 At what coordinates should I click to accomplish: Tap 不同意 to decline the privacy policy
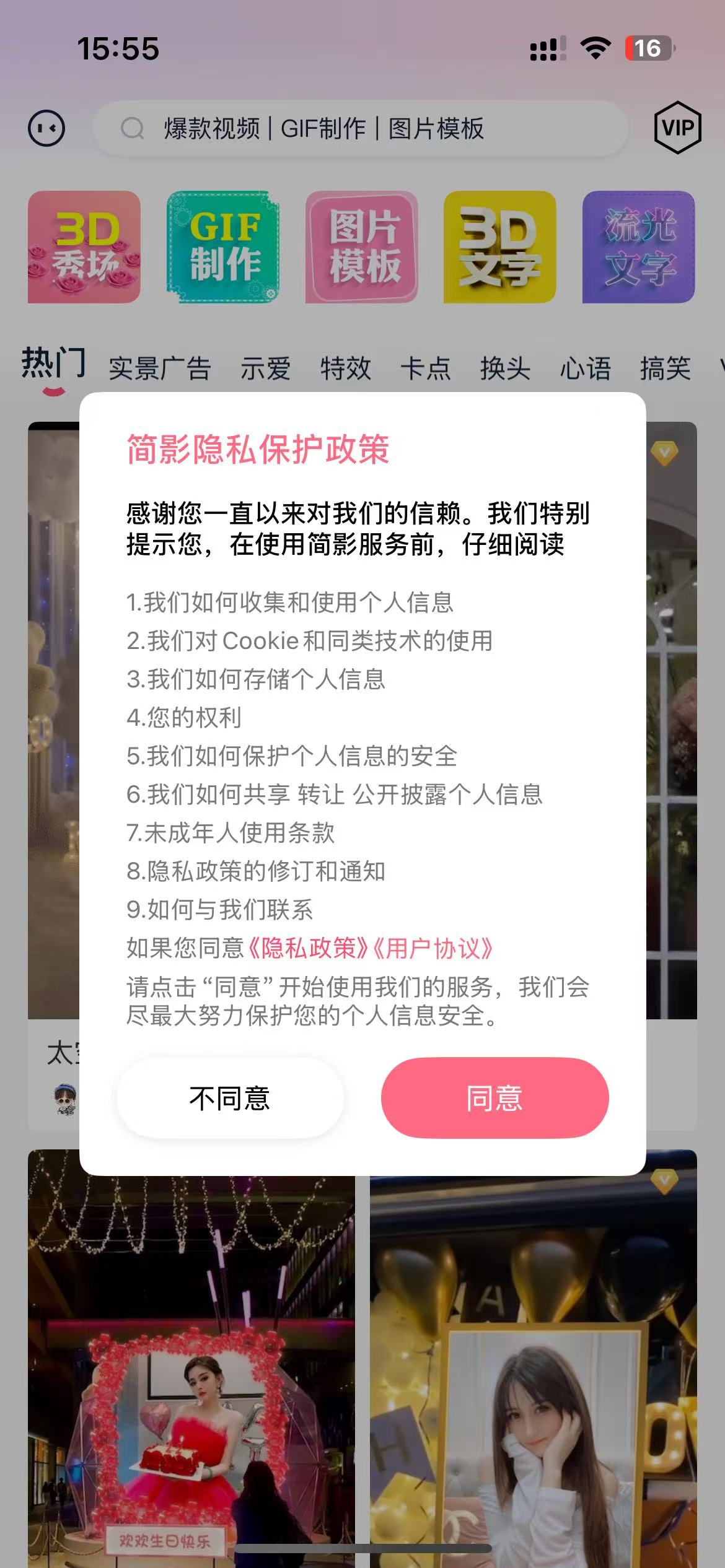(x=230, y=1098)
